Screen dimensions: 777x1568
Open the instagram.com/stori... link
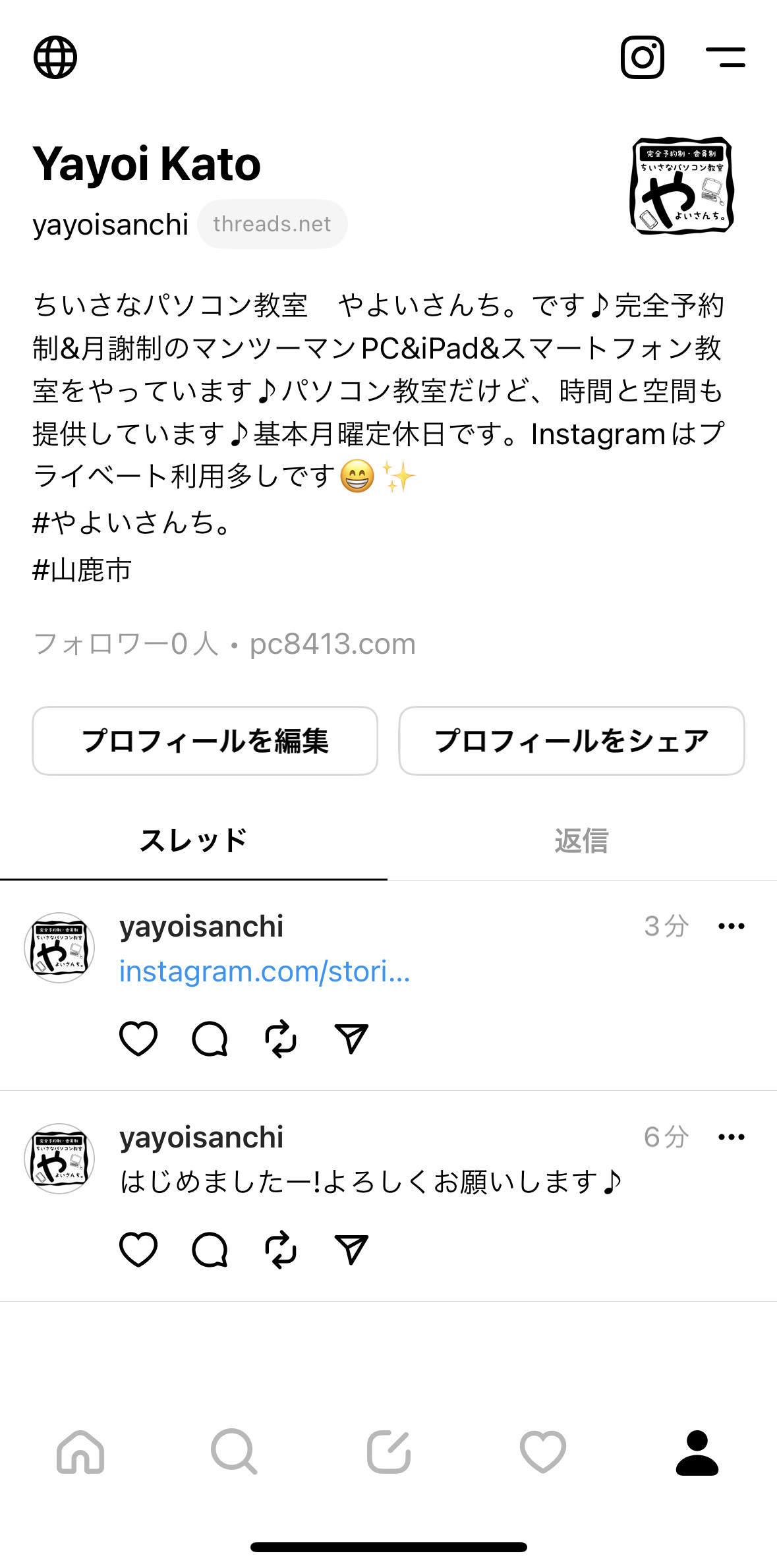(x=265, y=972)
